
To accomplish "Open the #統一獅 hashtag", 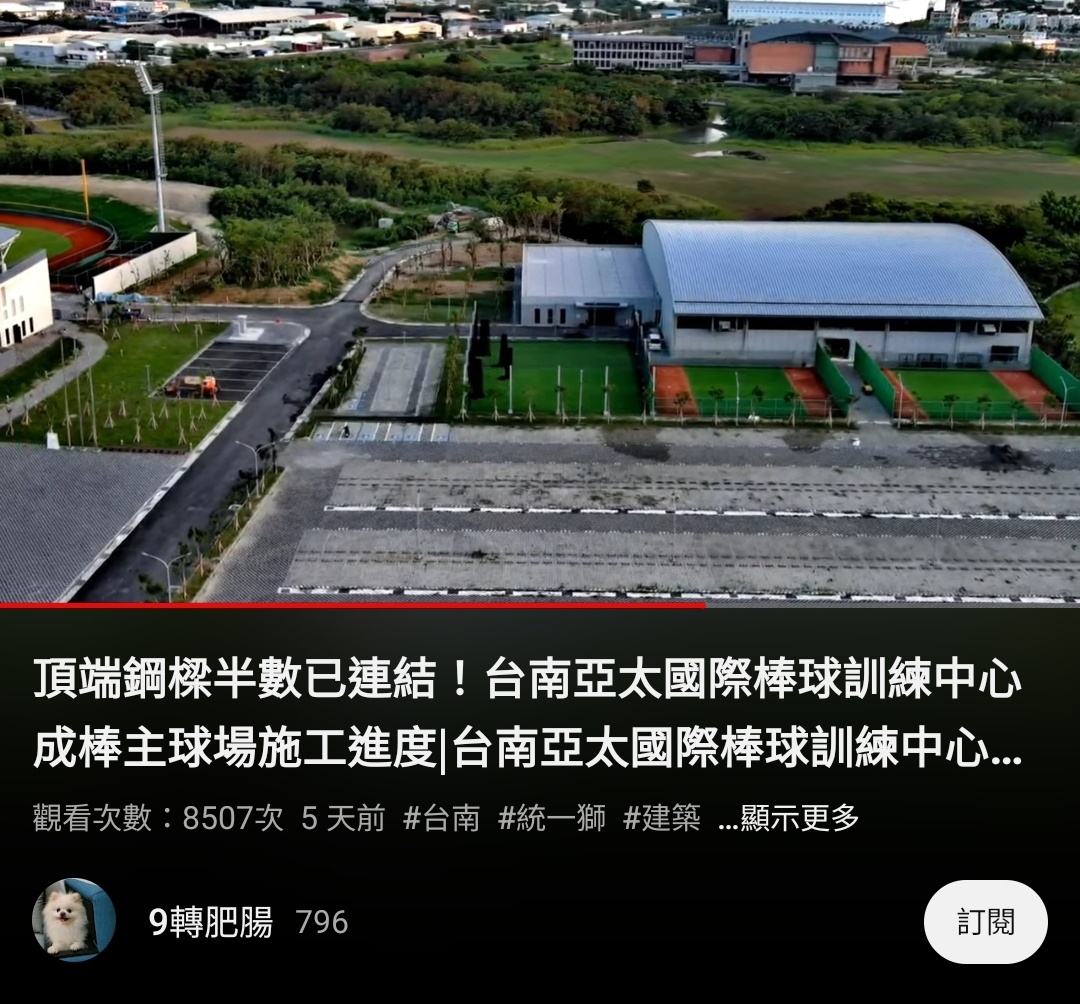I will point(551,818).
